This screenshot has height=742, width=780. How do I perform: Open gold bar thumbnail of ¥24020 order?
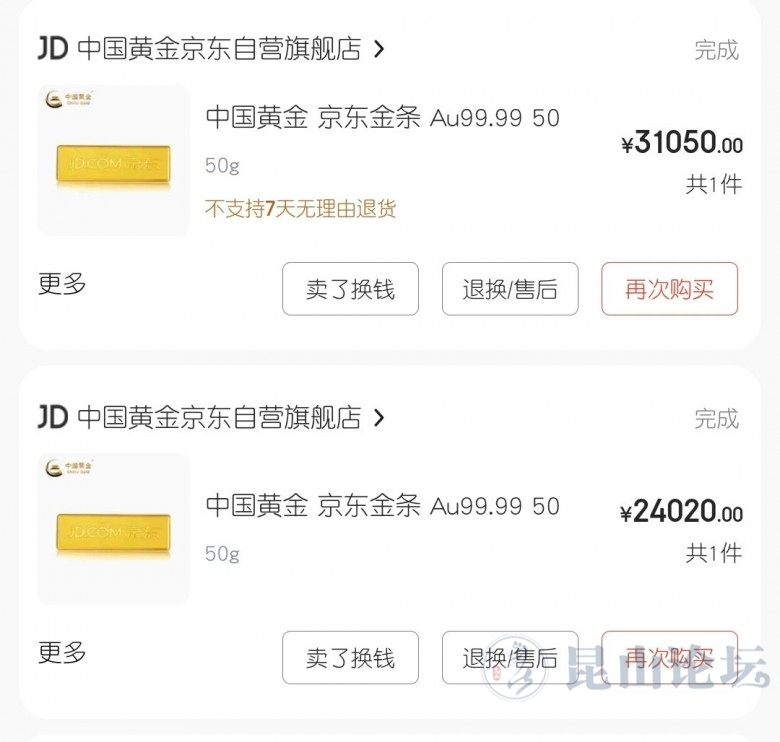[x=113, y=530]
